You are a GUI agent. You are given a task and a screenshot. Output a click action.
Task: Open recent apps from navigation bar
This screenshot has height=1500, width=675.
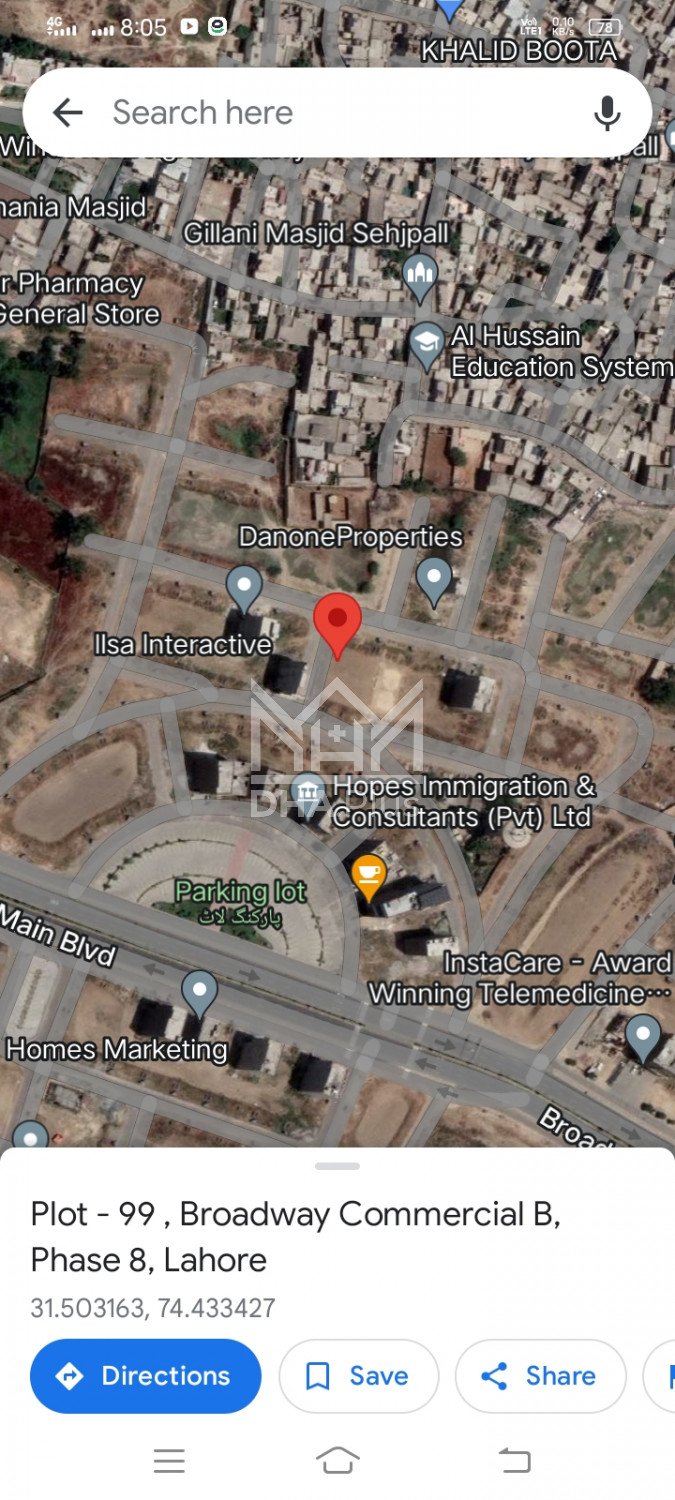click(169, 1461)
